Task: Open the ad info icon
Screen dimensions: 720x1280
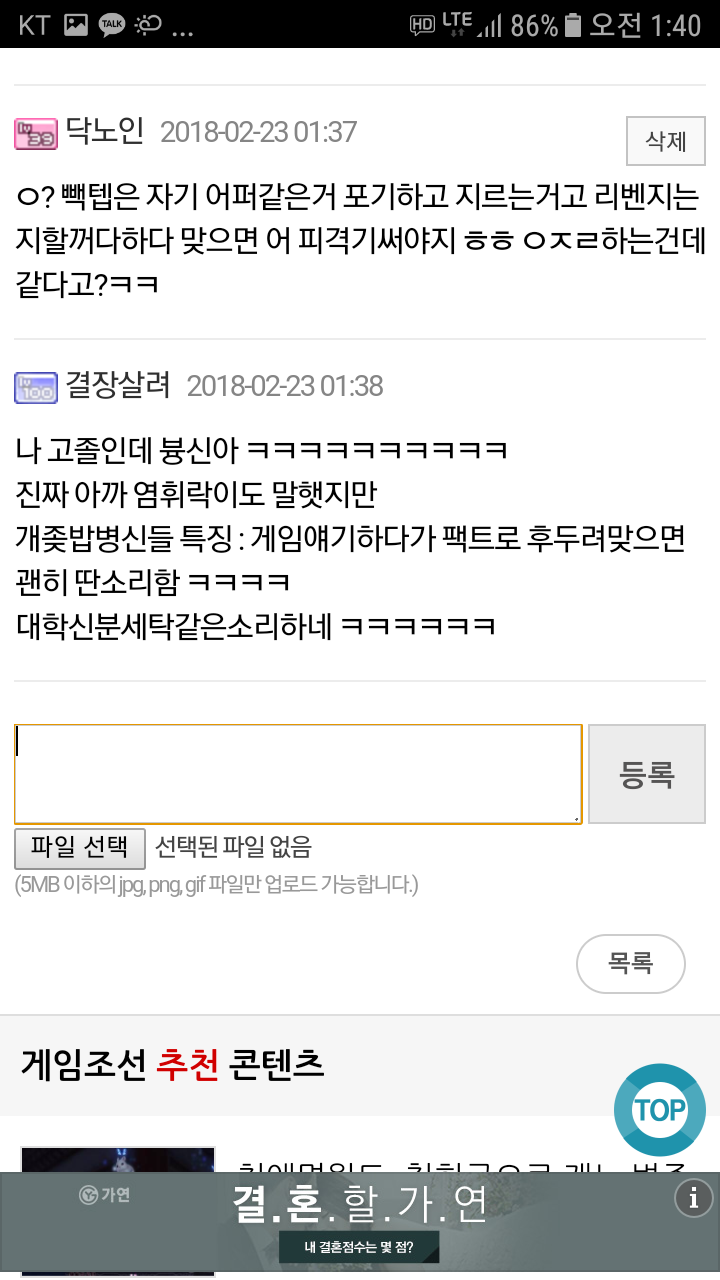Action: pyautogui.click(x=693, y=1197)
